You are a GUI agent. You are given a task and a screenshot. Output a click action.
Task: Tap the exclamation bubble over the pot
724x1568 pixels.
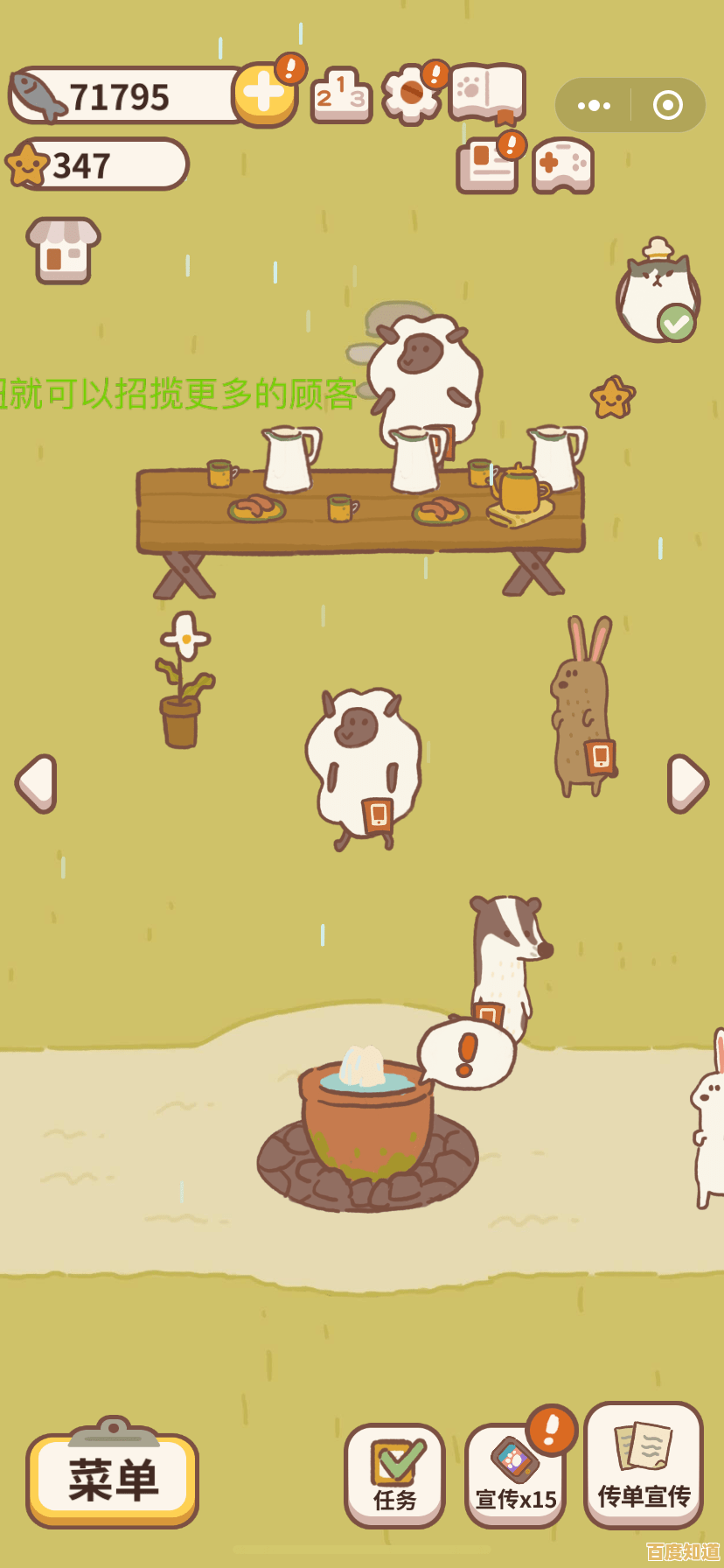pyautogui.click(x=466, y=1053)
